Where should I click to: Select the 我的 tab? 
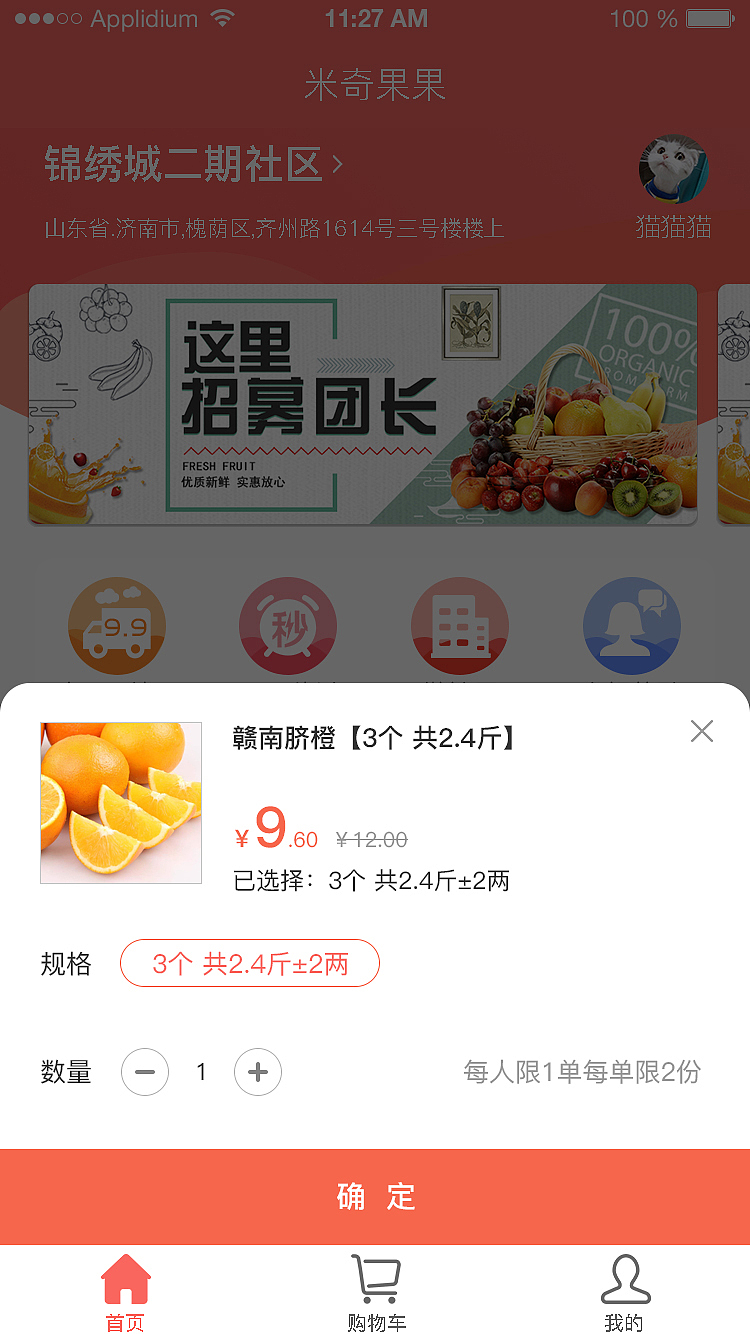tap(626, 1292)
